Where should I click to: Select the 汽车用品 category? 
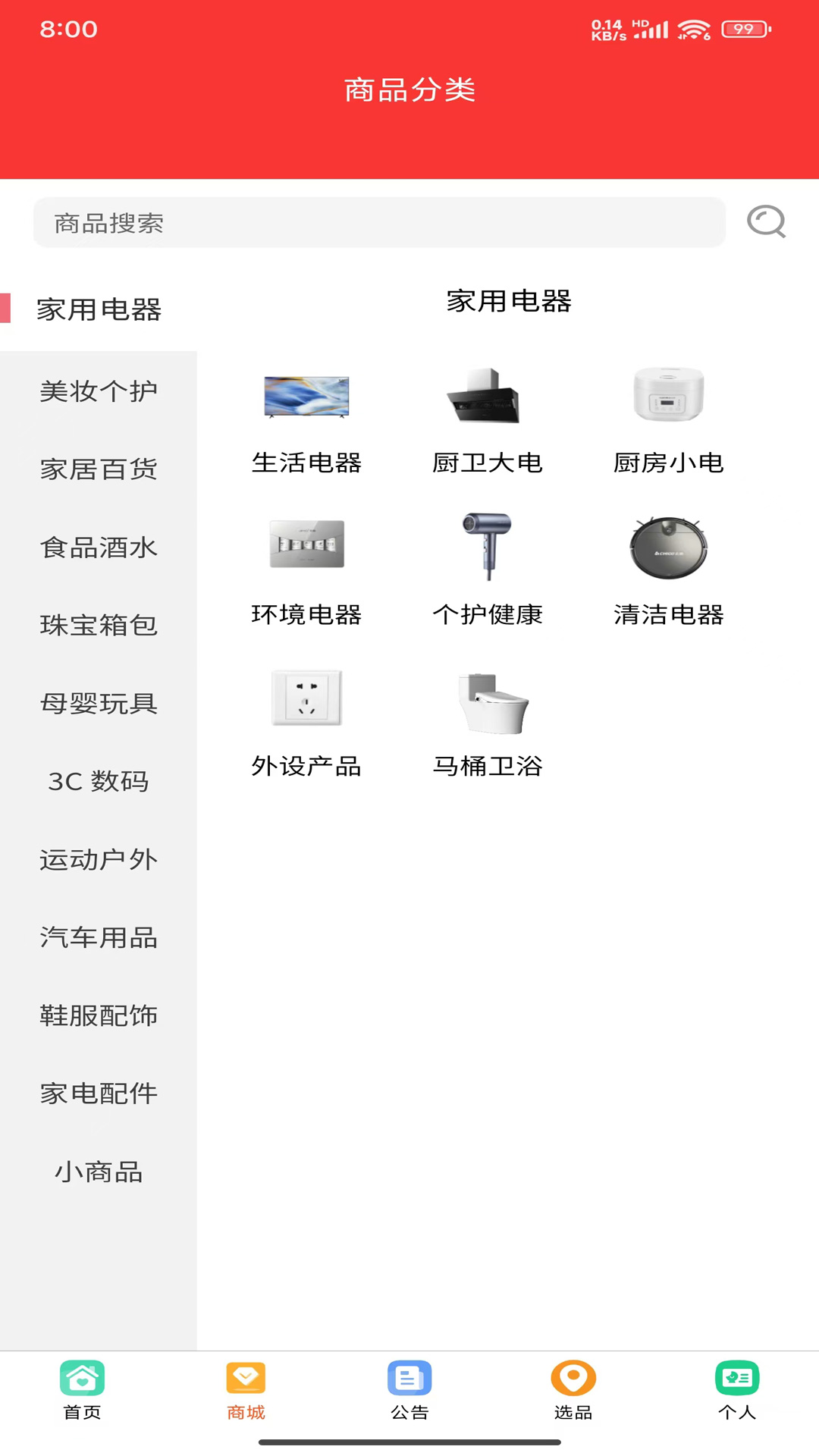pos(98,938)
